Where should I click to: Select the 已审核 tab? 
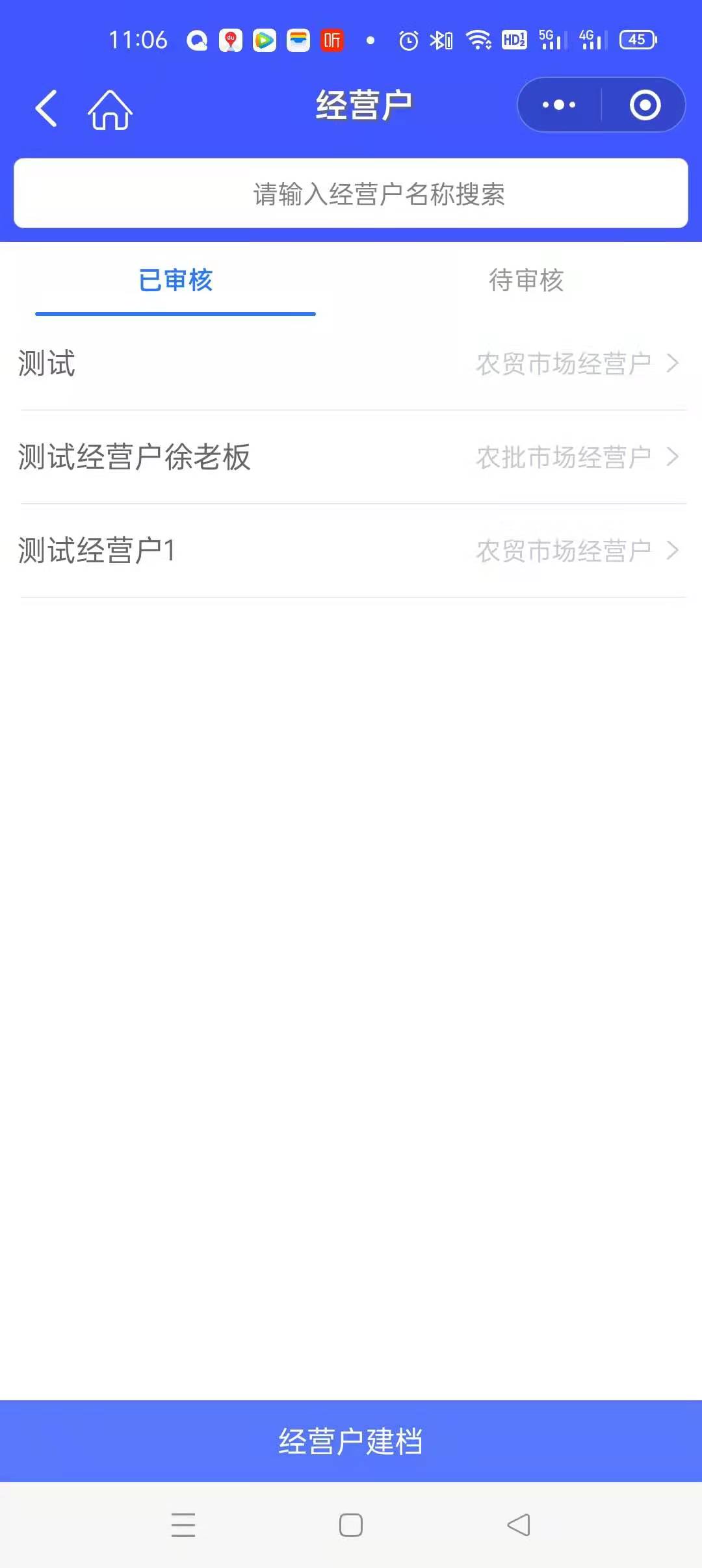[x=175, y=281]
